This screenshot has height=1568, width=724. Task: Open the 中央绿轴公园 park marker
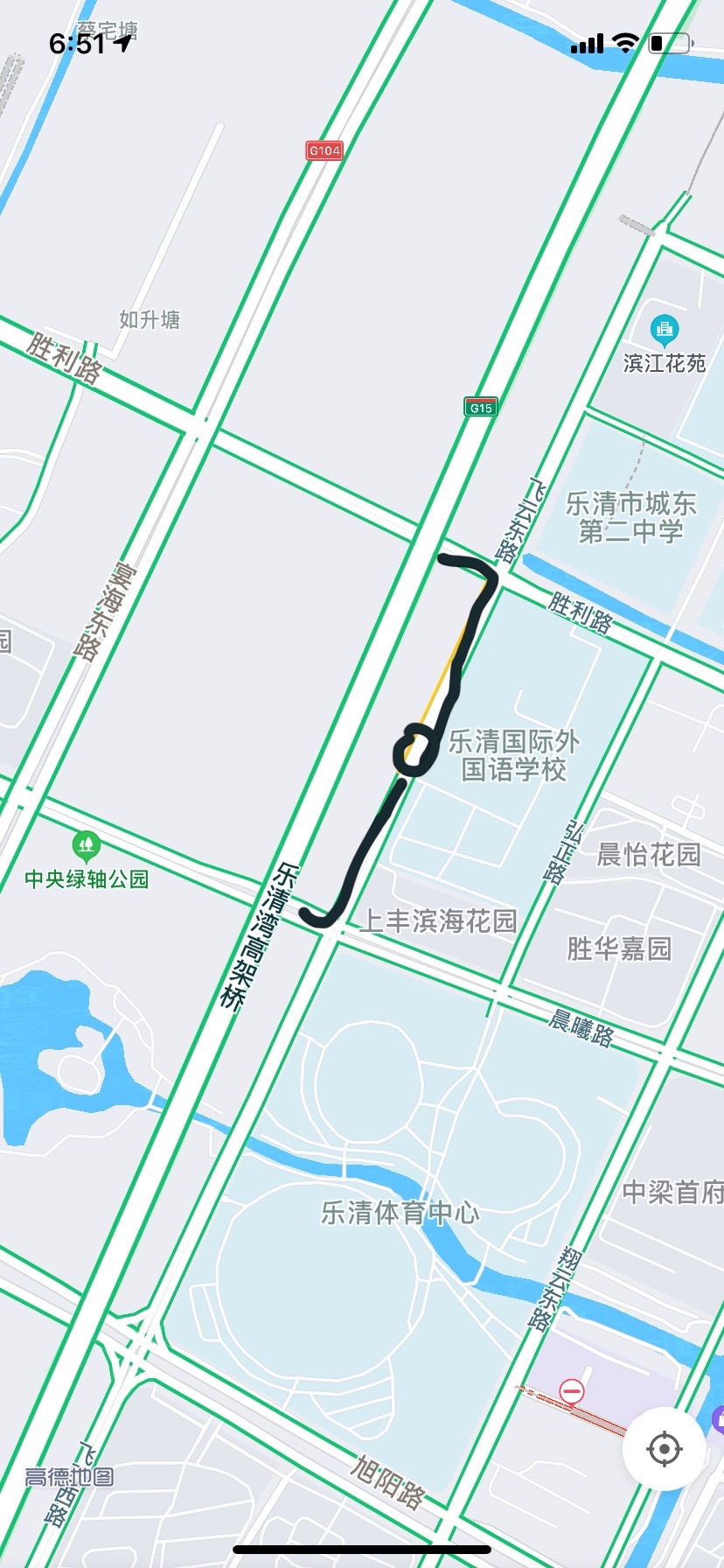coord(86,846)
